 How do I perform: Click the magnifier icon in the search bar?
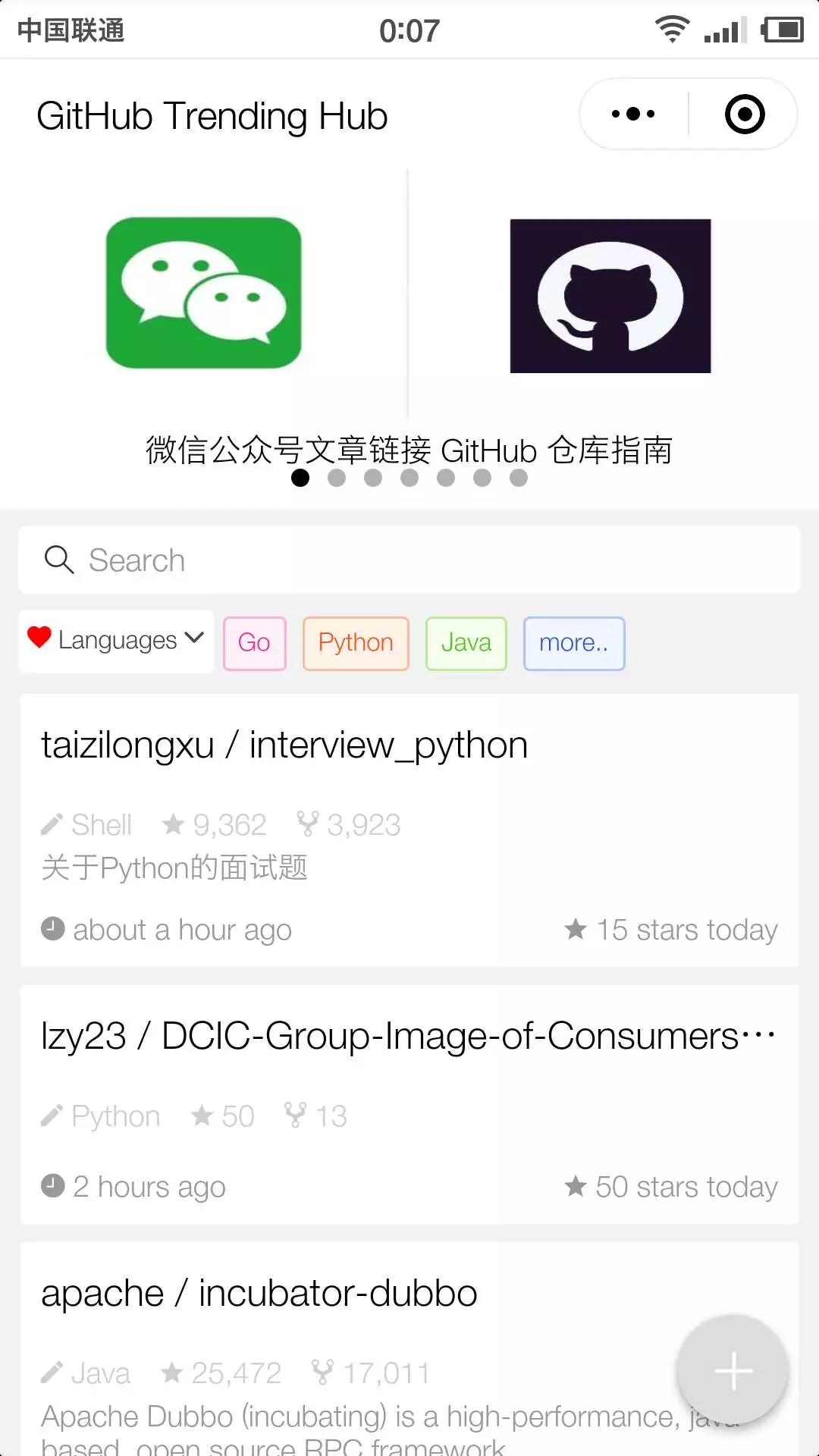click(59, 560)
